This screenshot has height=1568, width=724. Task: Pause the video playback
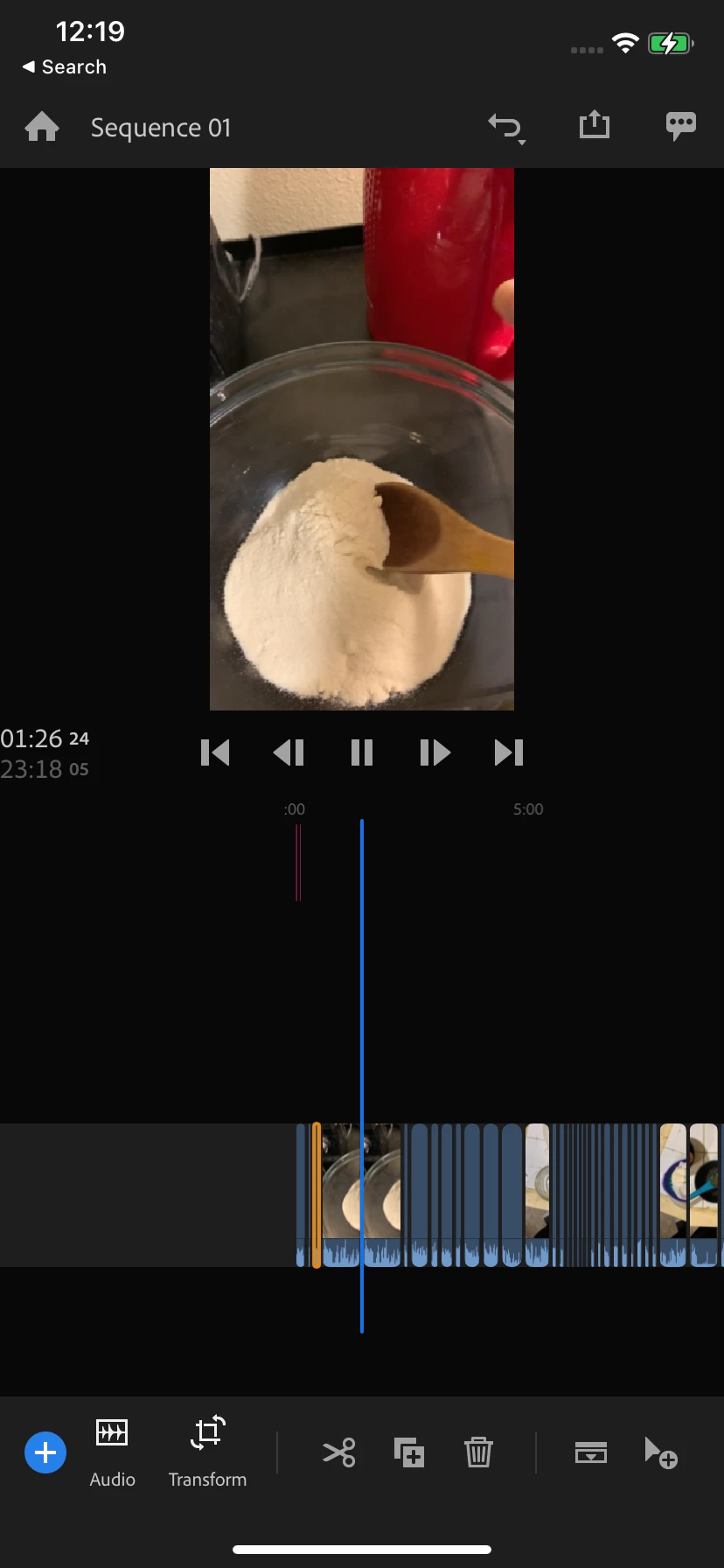point(362,752)
